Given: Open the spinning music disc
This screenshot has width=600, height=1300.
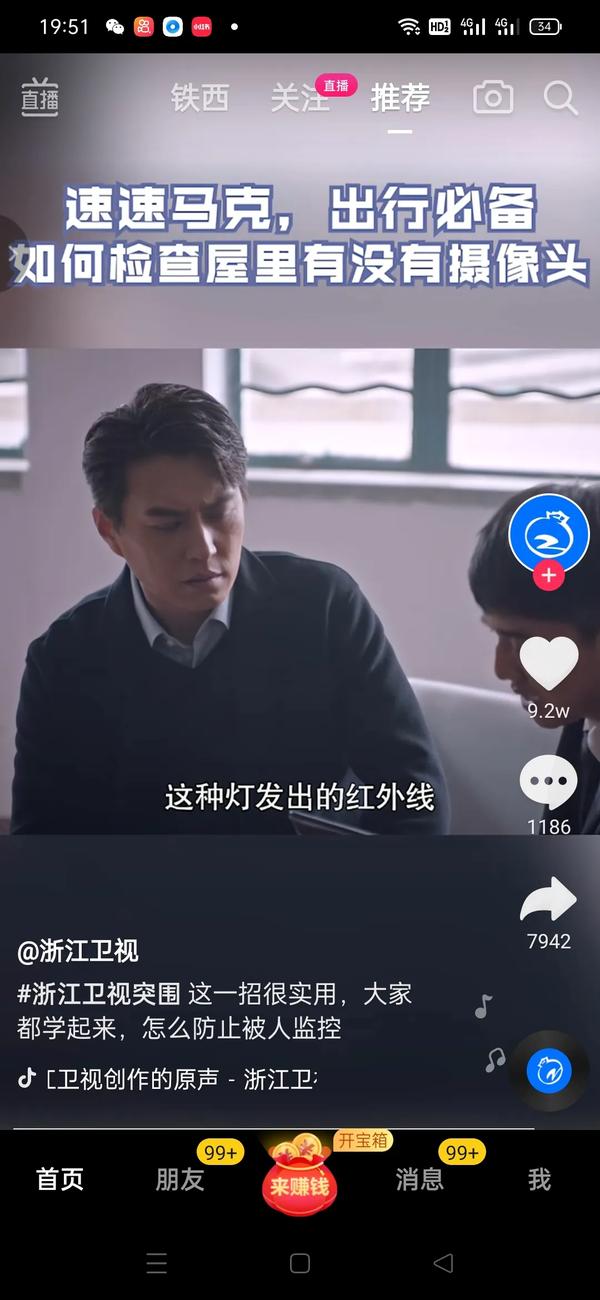Looking at the screenshot, I should 549,1072.
